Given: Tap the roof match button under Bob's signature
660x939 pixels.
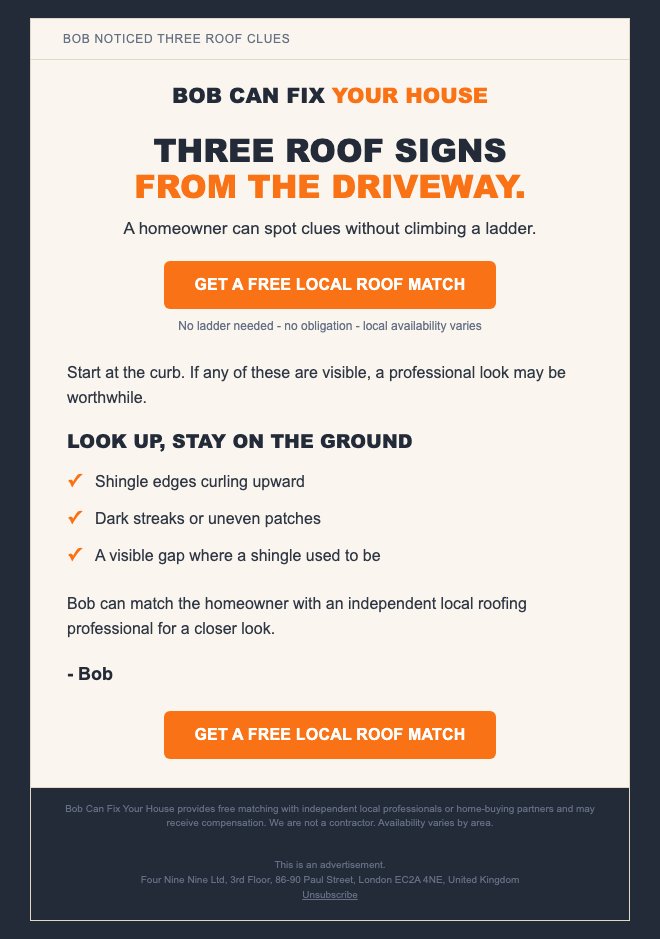Looking at the screenshot, I should coord(329,735).
